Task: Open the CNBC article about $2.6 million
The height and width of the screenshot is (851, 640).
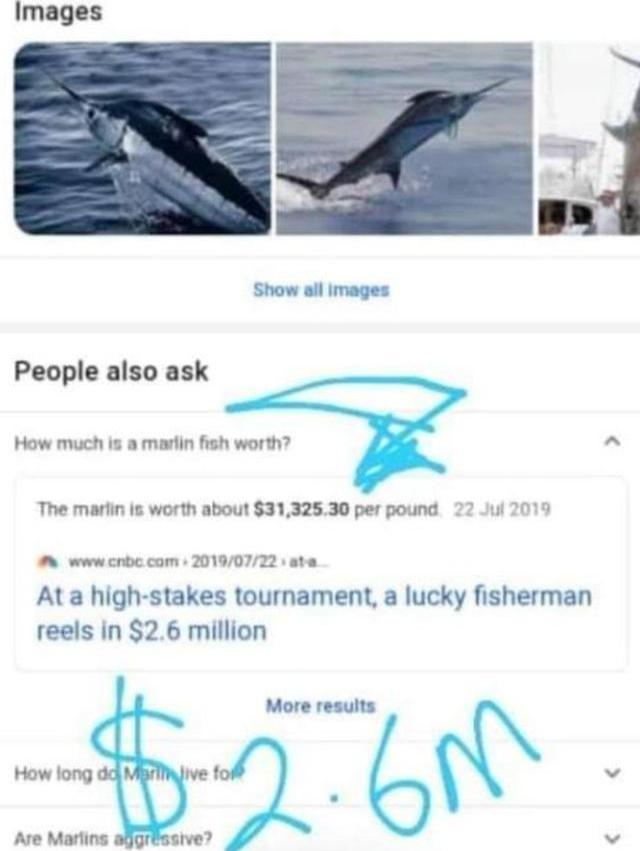Action: pyautogui.click(x=313, y=613)
